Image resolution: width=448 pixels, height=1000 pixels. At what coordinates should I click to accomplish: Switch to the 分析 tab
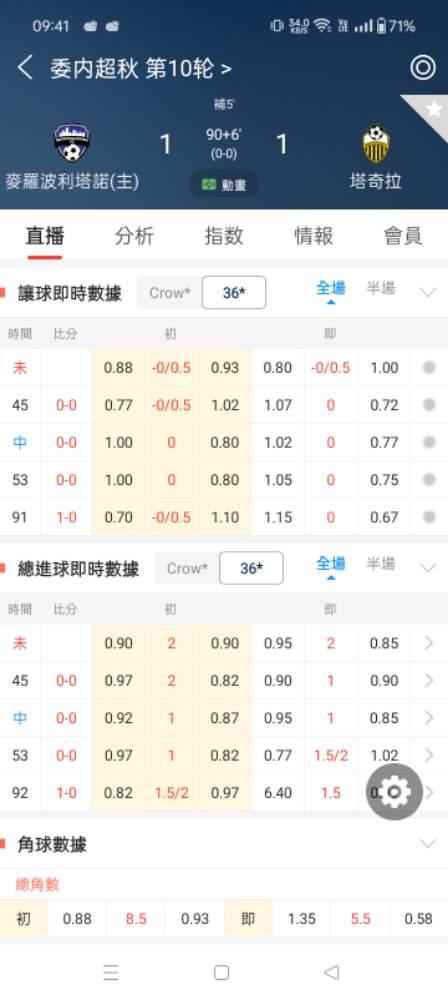point(135,235)
